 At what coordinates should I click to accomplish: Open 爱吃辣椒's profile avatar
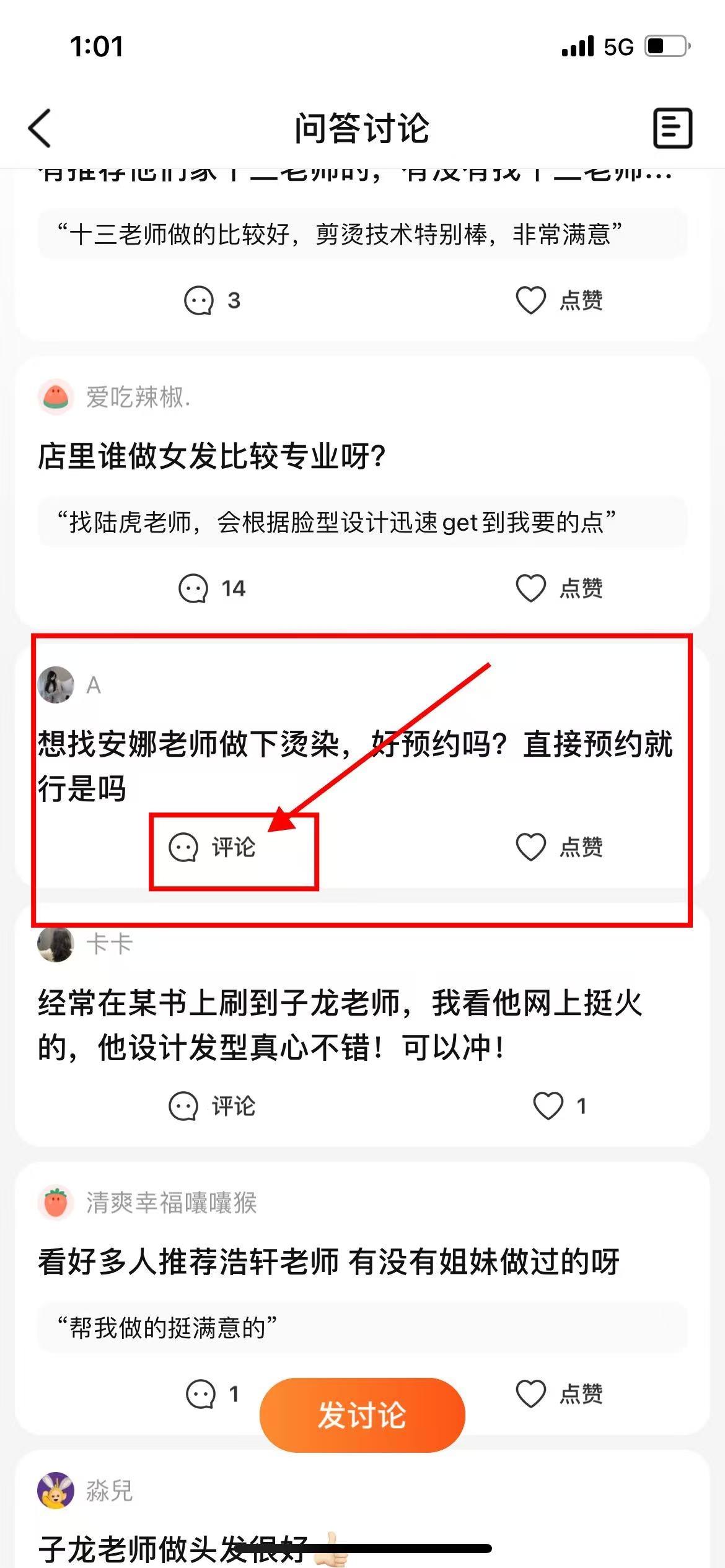56,397
